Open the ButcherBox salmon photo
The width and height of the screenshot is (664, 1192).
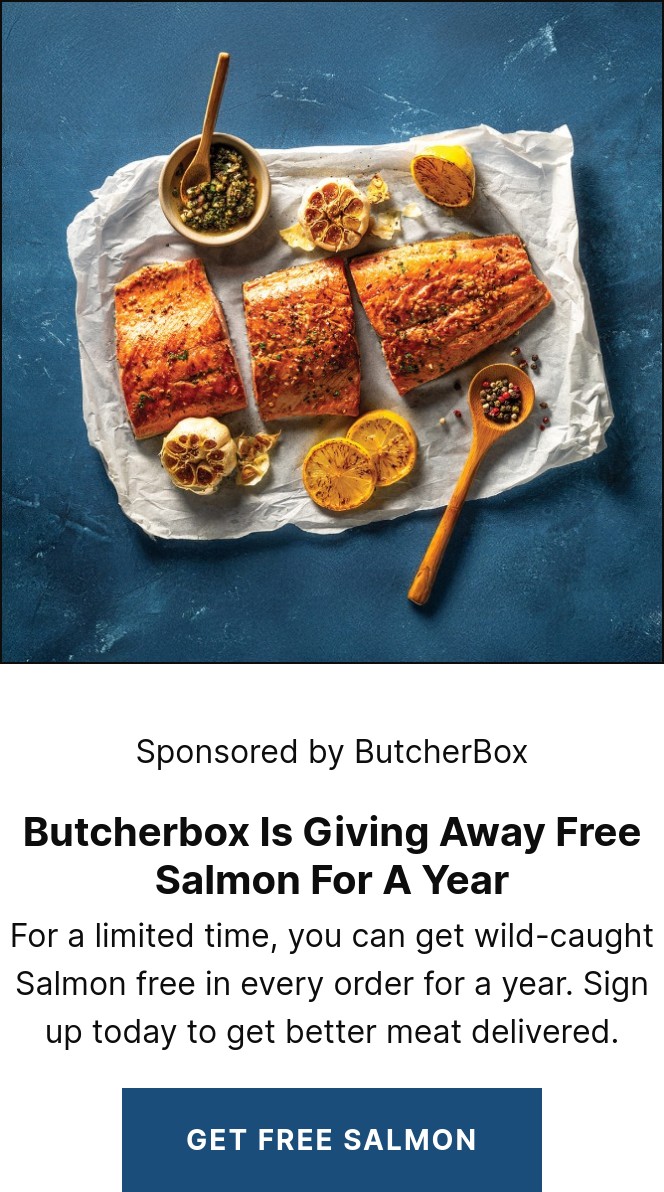coord(332,331)
